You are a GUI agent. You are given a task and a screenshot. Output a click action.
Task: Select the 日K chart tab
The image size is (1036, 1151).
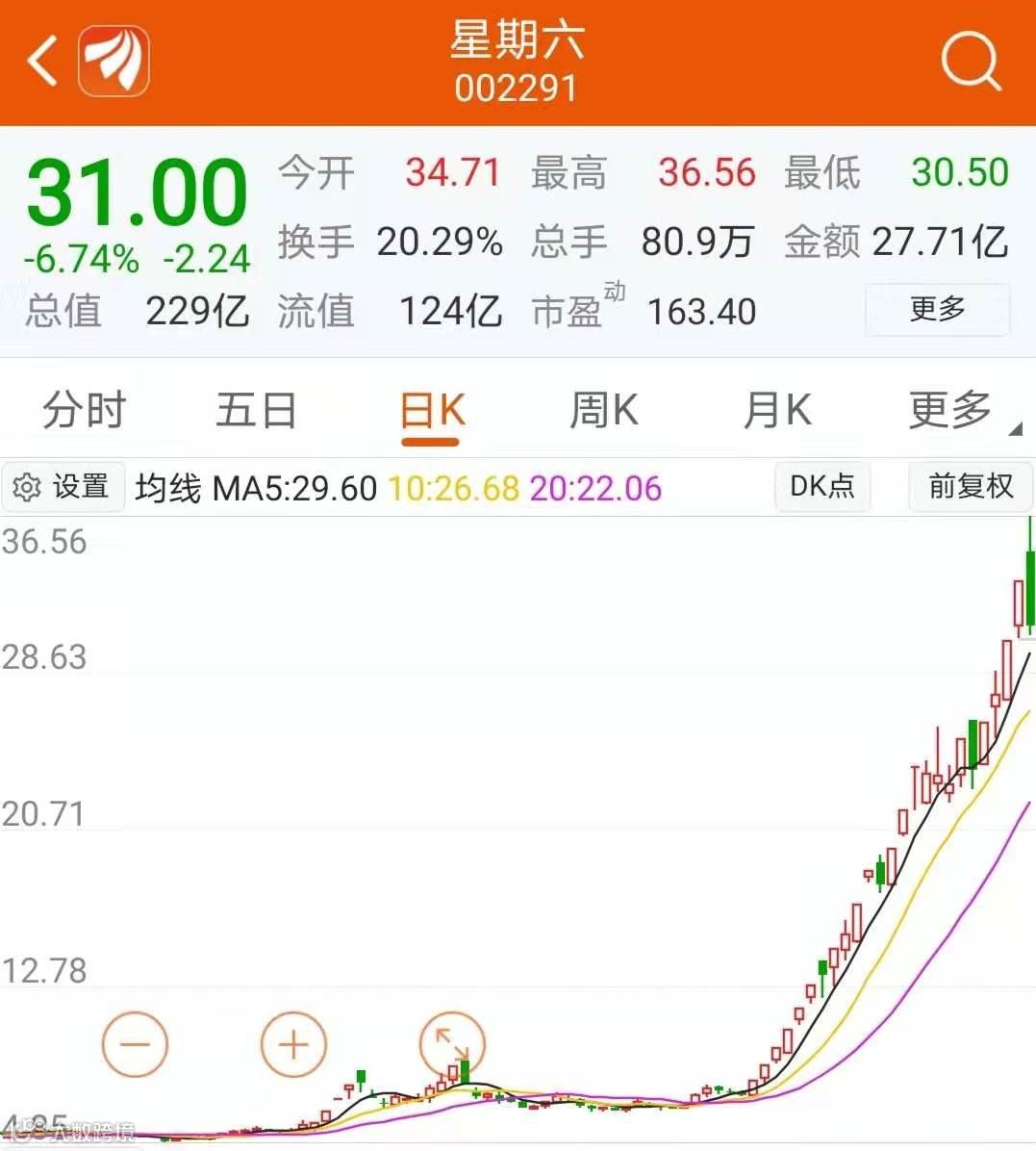pos(431,412)
